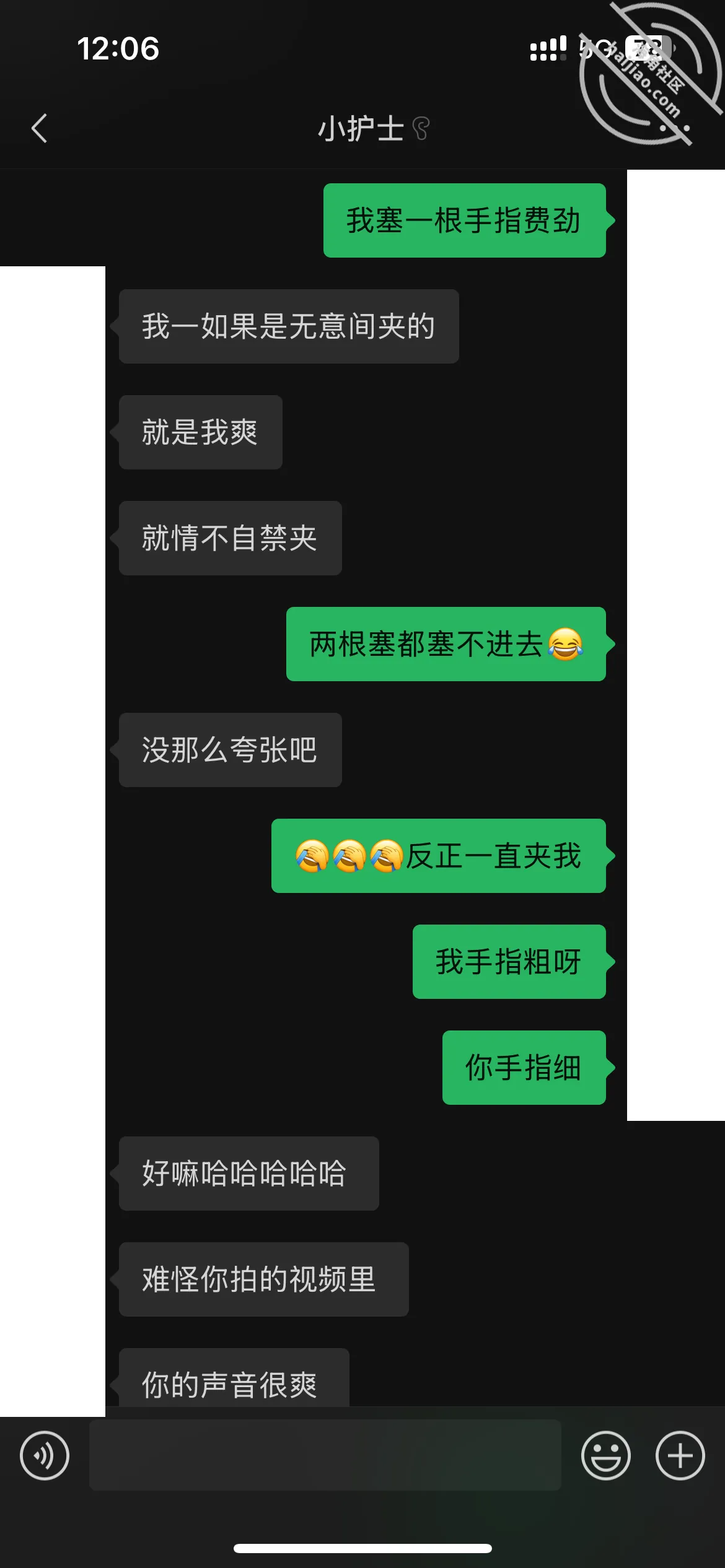The image size is (725, 1568).
Task: Open the emoji sticker panel
Action: 605,1455
